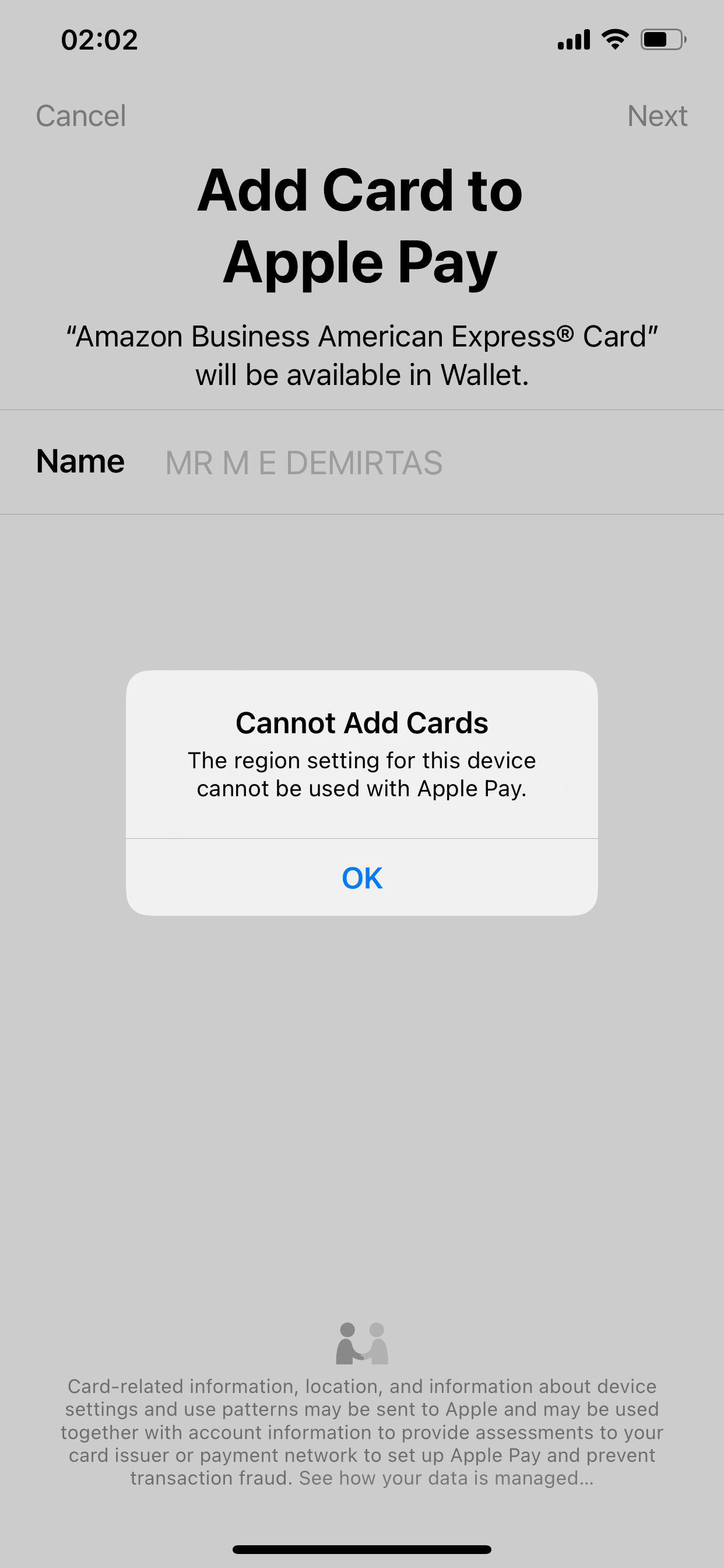Tap the region setting error message text
This screenshot has width=724, height=1568.
pyautogui.click(x=362, y=773)
